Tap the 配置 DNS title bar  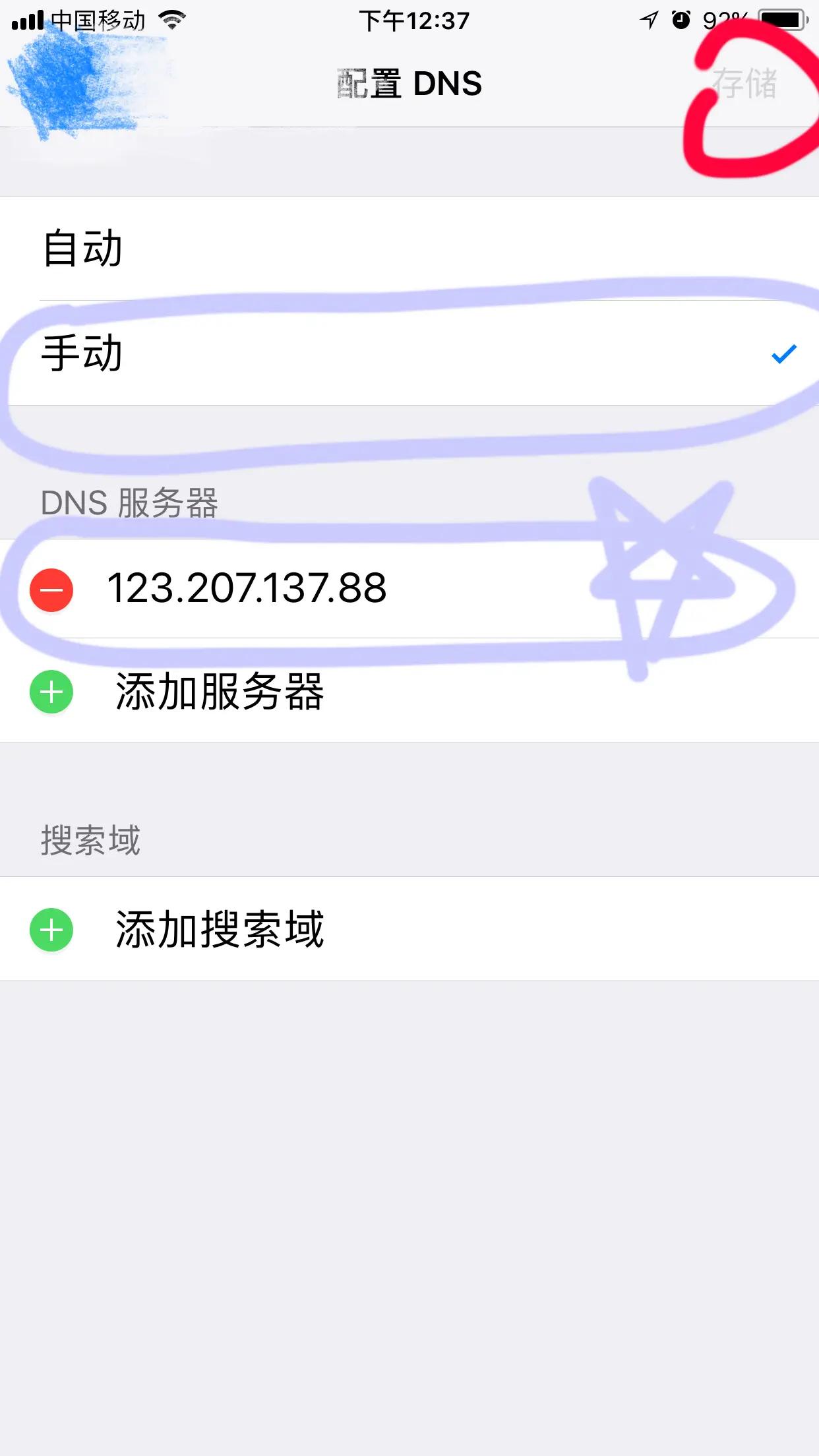[x=409, y=83]
